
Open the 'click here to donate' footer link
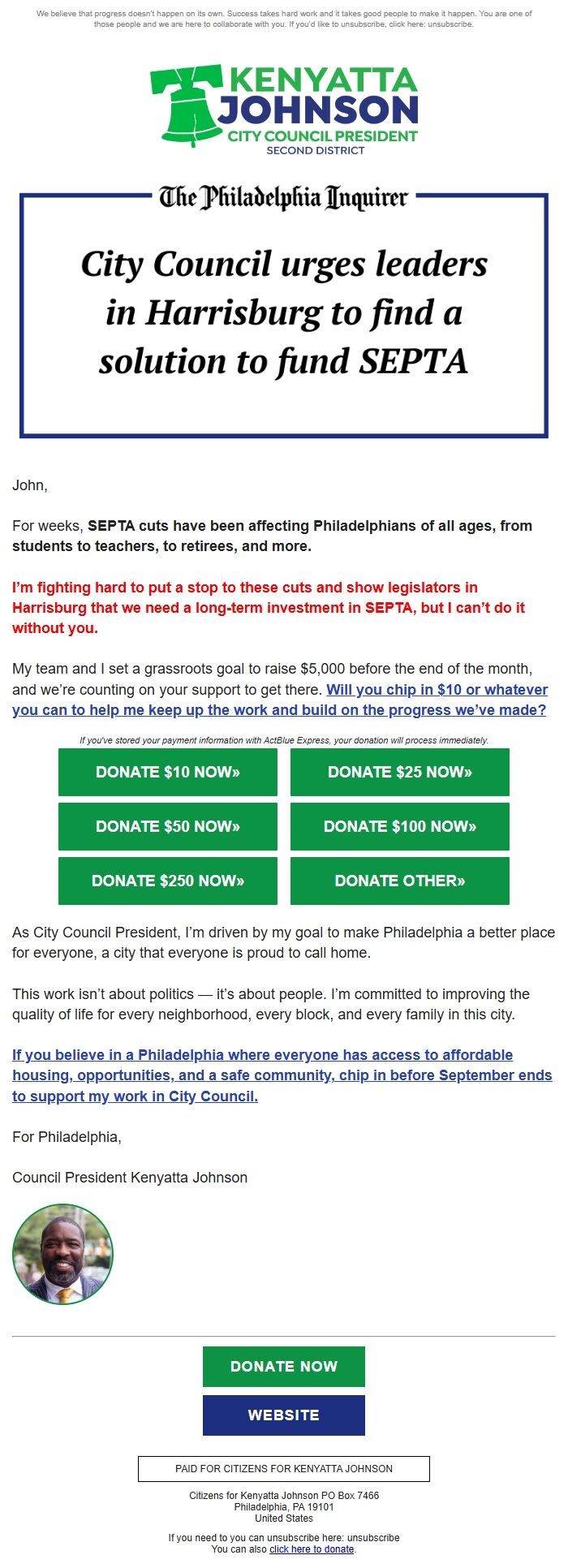click(312, 1549)
